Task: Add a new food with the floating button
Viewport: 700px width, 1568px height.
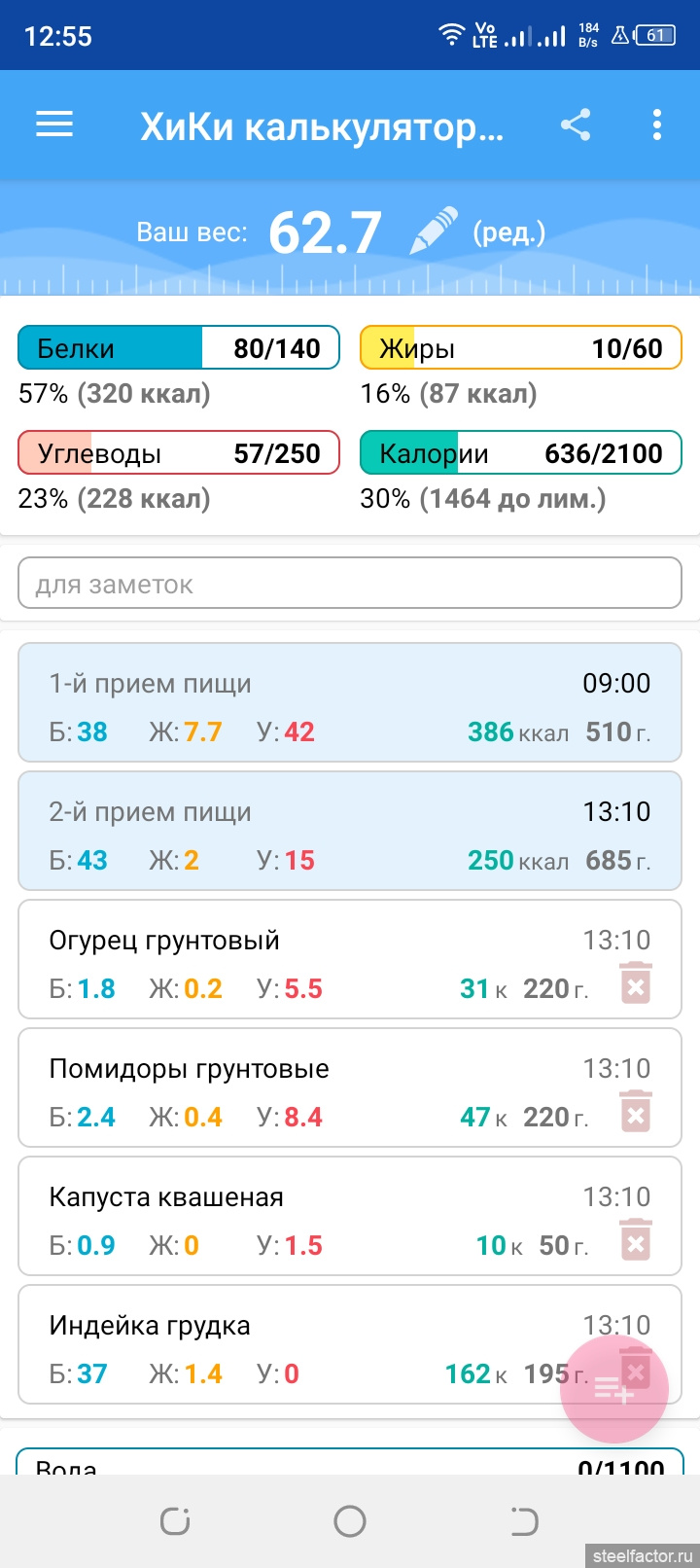Action: pyautogui.click(x=613, y=1389)
